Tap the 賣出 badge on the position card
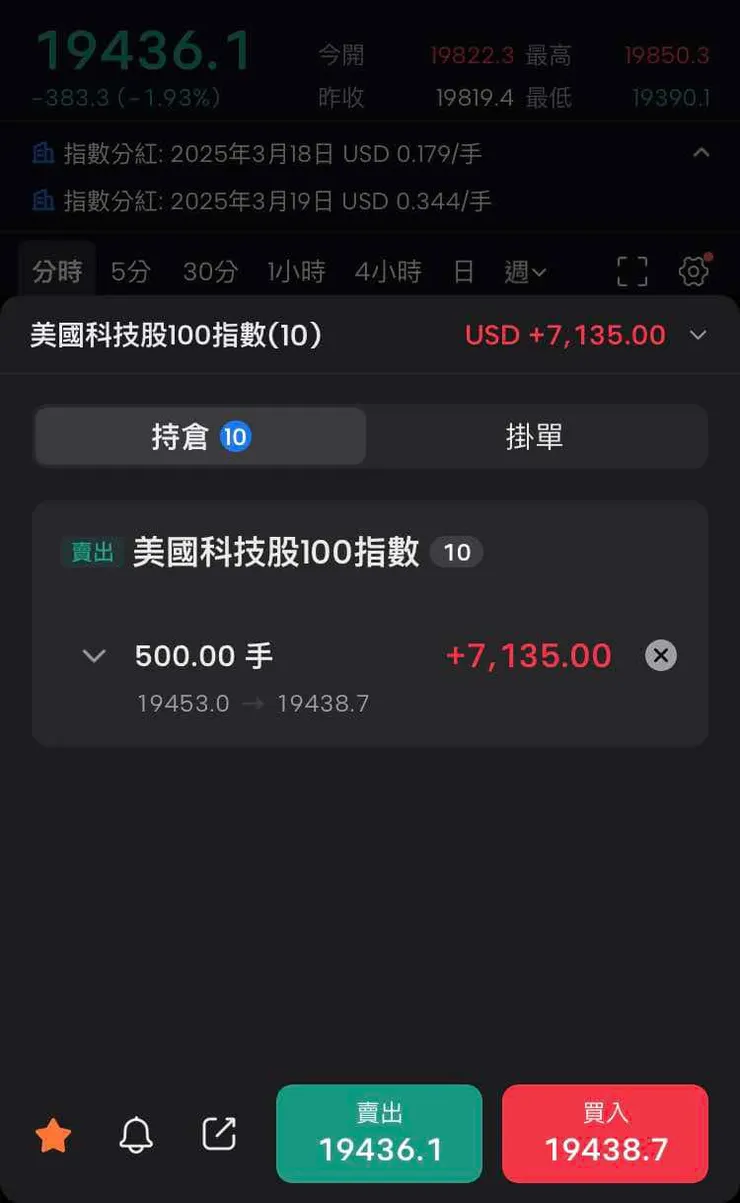Viewport: 740px width, 1203px height. pyautogui.click(x=92, y=551)
